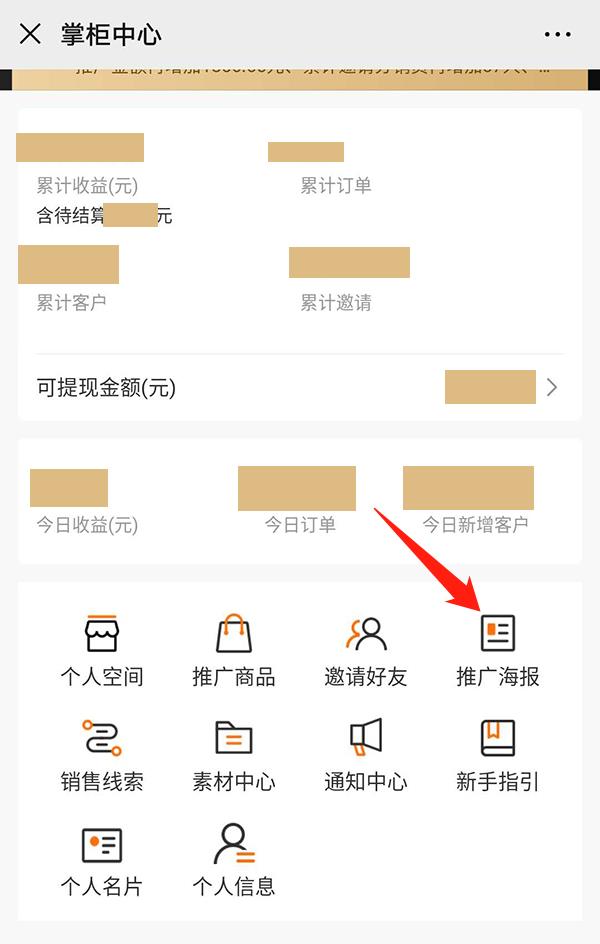This screenshot has width=600, height=944.
Task: Select 邀请好友
Action: pos(366,650)
